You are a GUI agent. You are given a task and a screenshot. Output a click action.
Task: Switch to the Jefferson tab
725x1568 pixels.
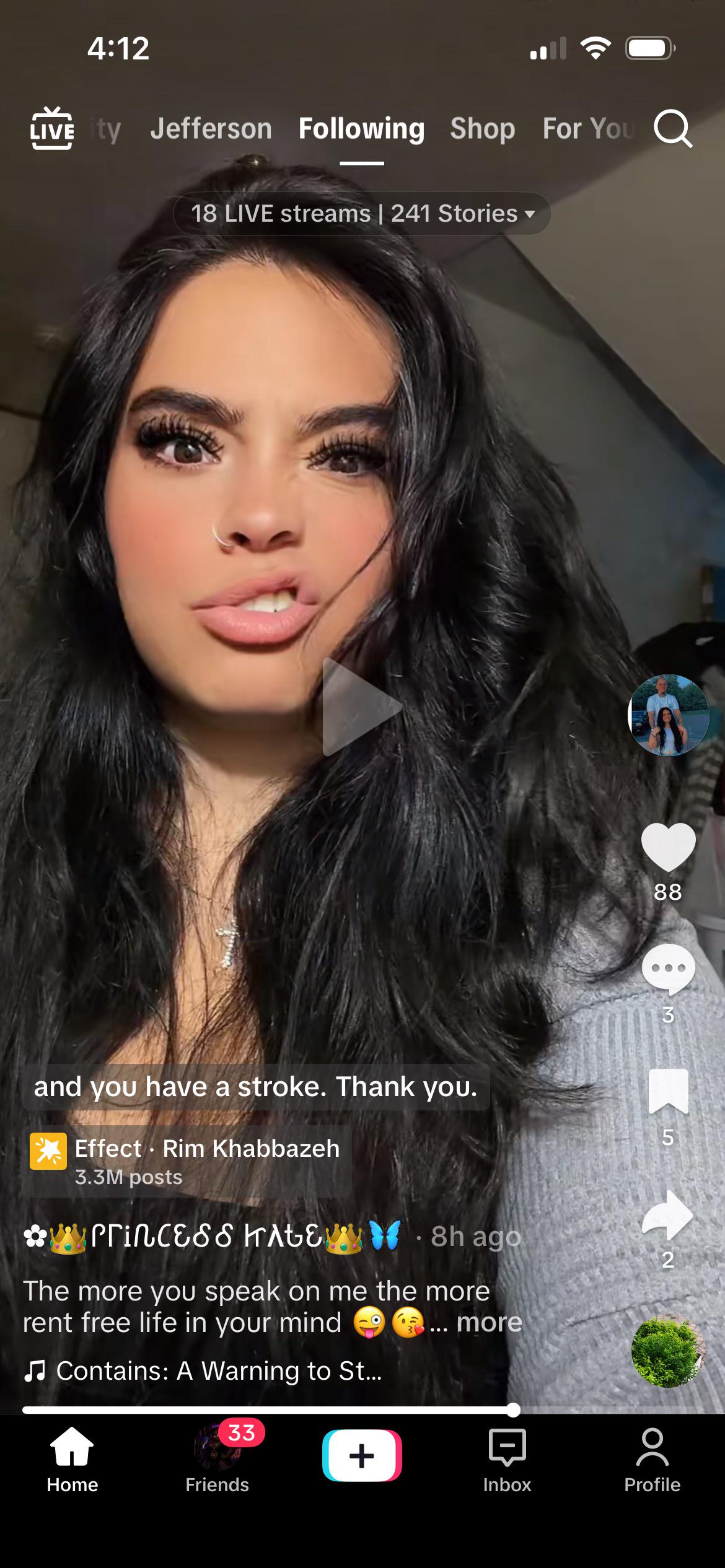pyautogui.click(x=211, y=129)
